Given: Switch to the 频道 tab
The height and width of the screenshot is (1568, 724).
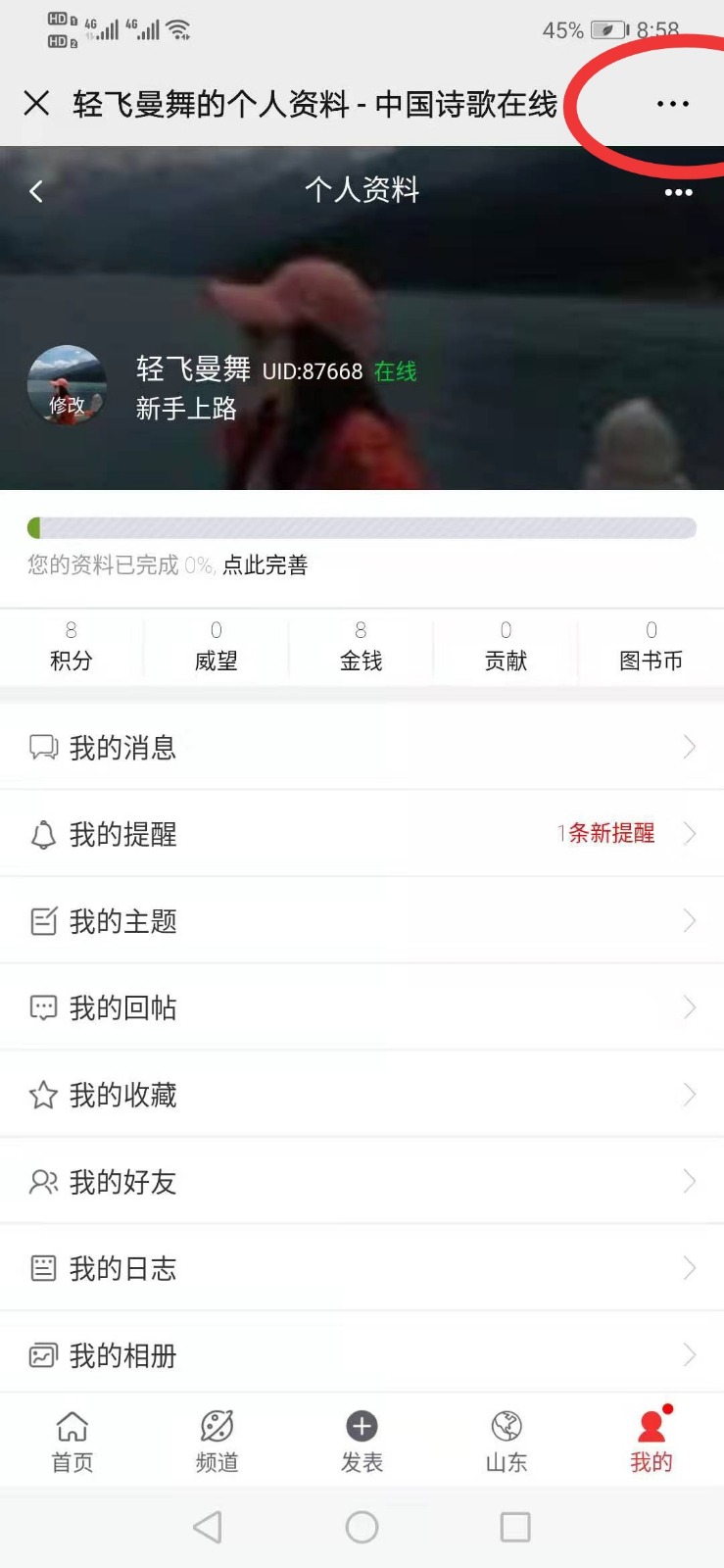Looking at the screenshot, I should [217, 1441].
